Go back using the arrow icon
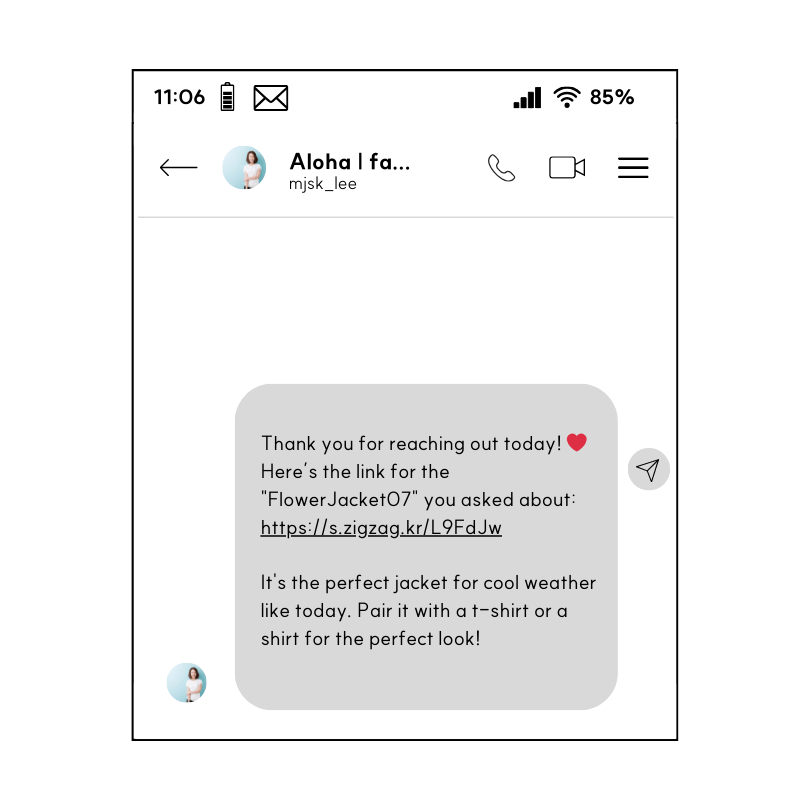810x810 pixels. pos(178,168)
